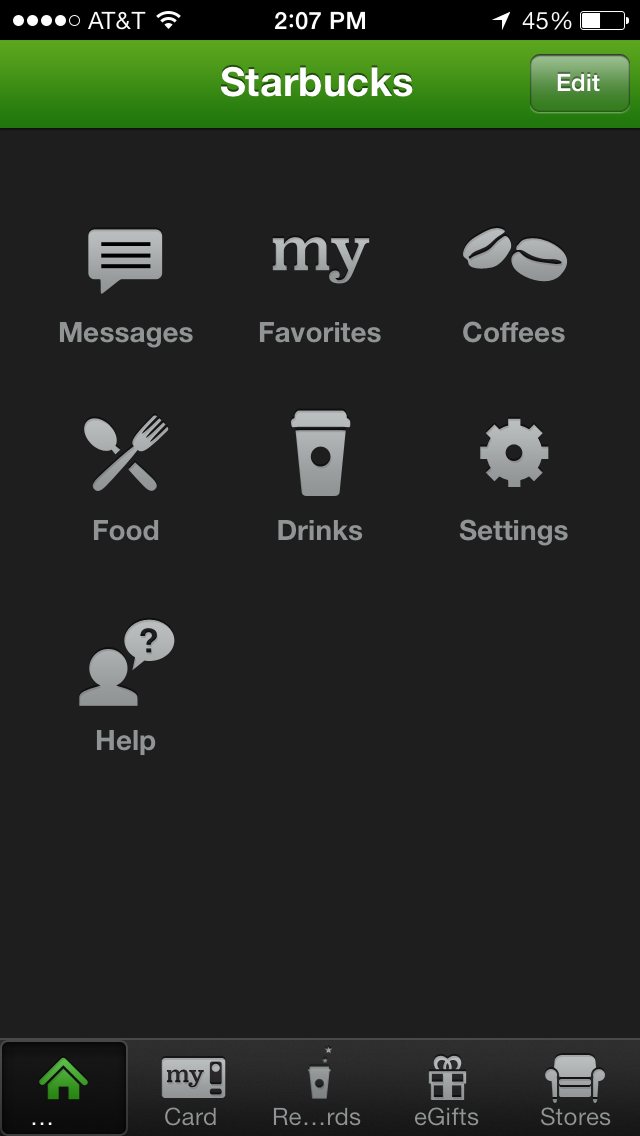Open the Food menu
The image size is (640, 1136).
pyautogui.click(x=126, y=480)
